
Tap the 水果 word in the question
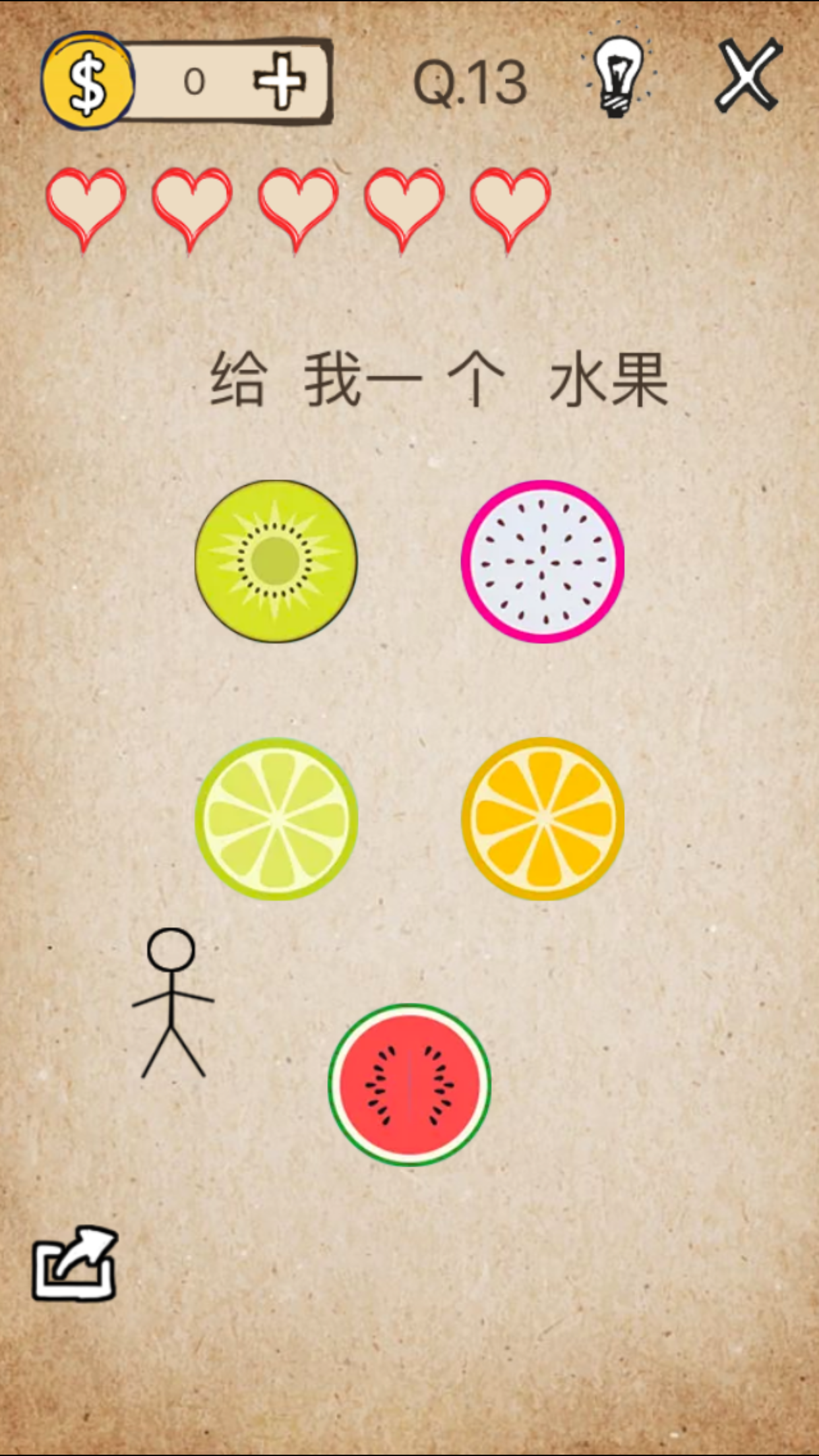click(x=608, y=380)
